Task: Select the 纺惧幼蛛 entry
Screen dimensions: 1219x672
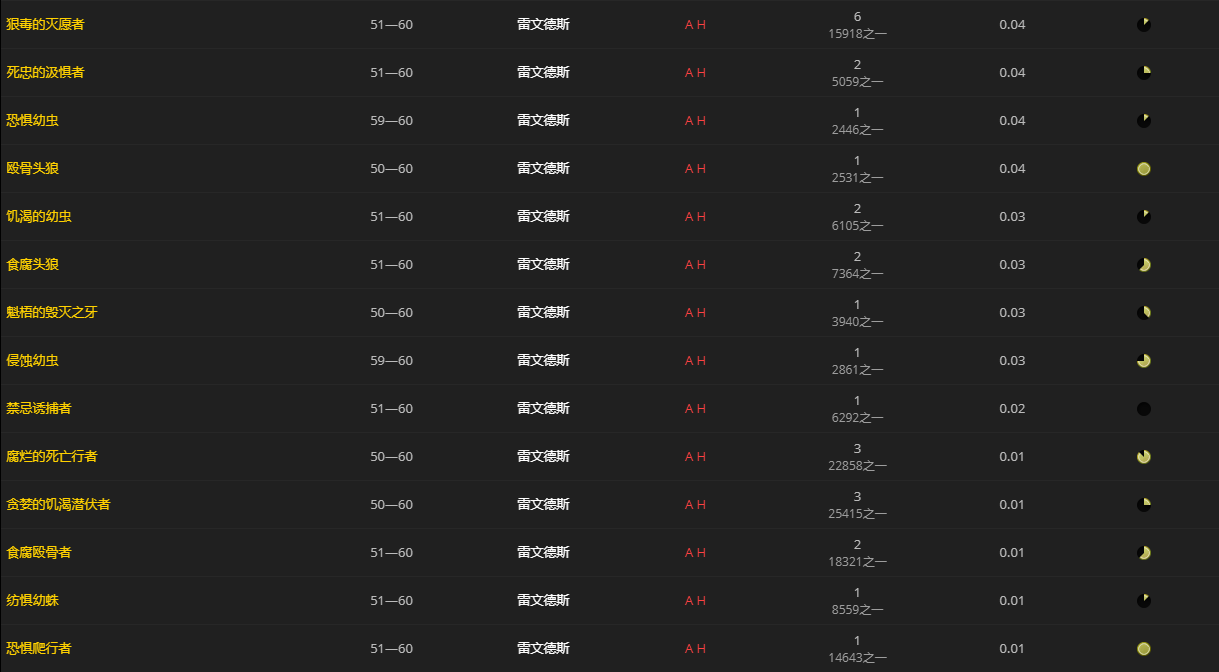Action: pos(32,600)
